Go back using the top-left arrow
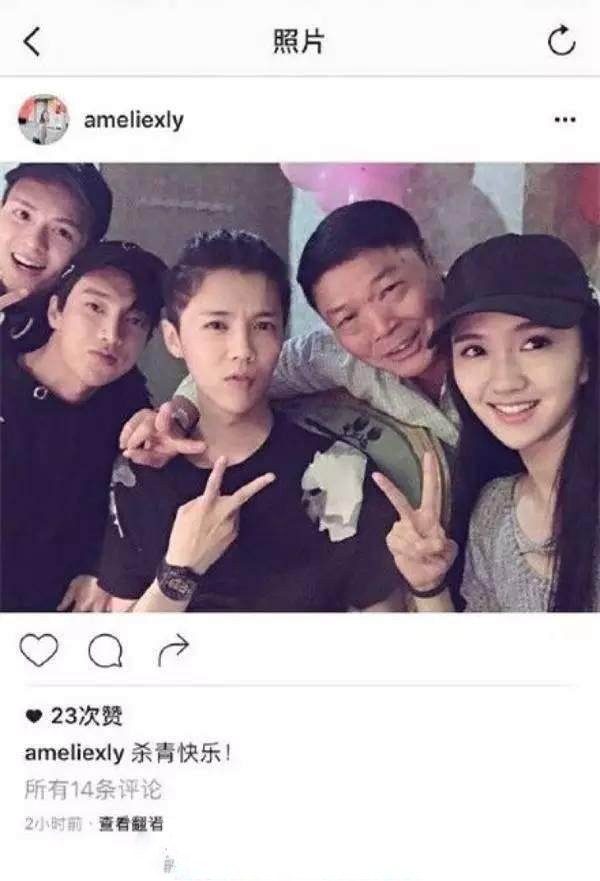The width and height of the screenshot is (600, 881). (x=33, y=42)
